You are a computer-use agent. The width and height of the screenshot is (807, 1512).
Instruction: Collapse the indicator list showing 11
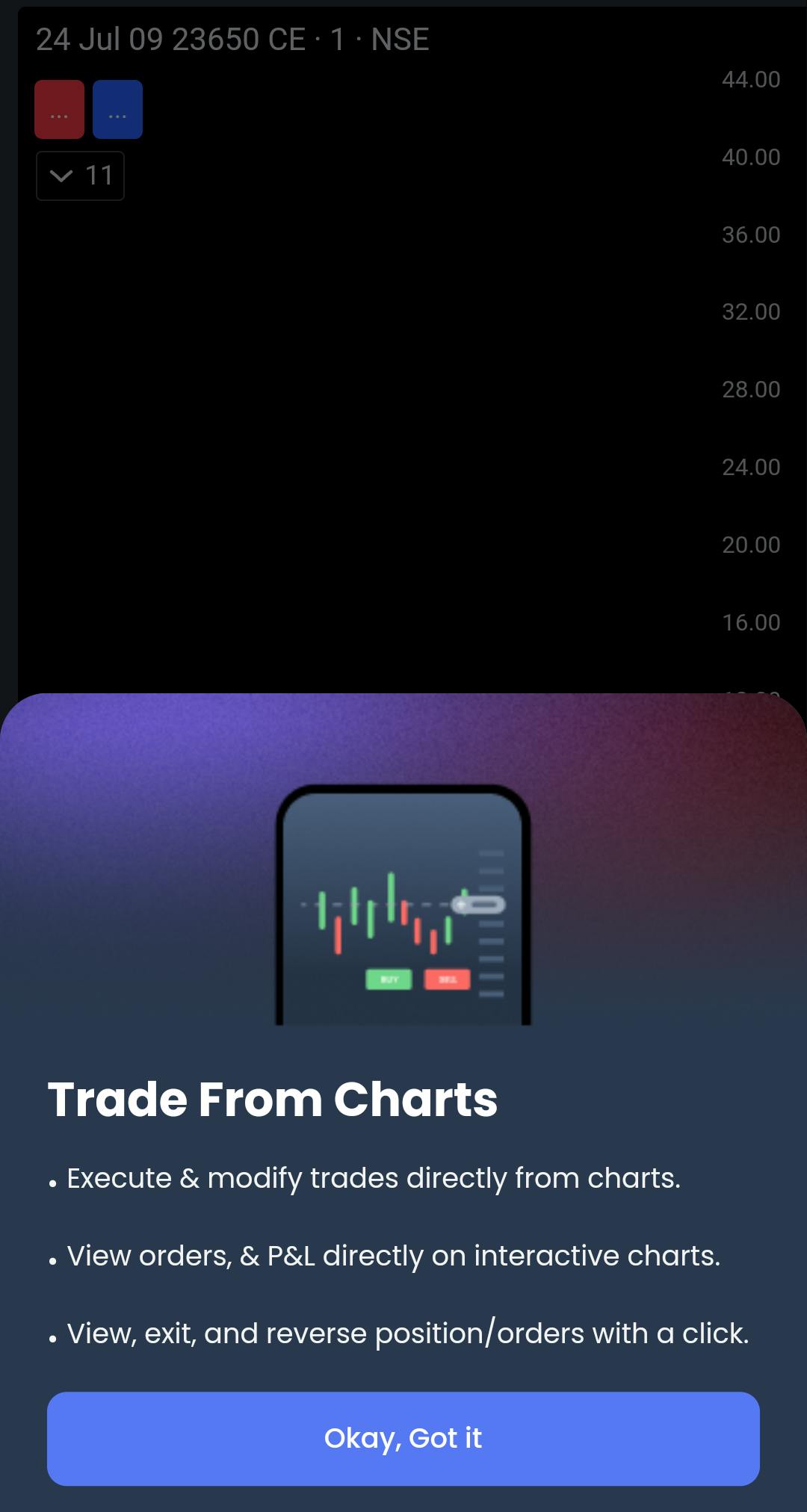(80, 176)
